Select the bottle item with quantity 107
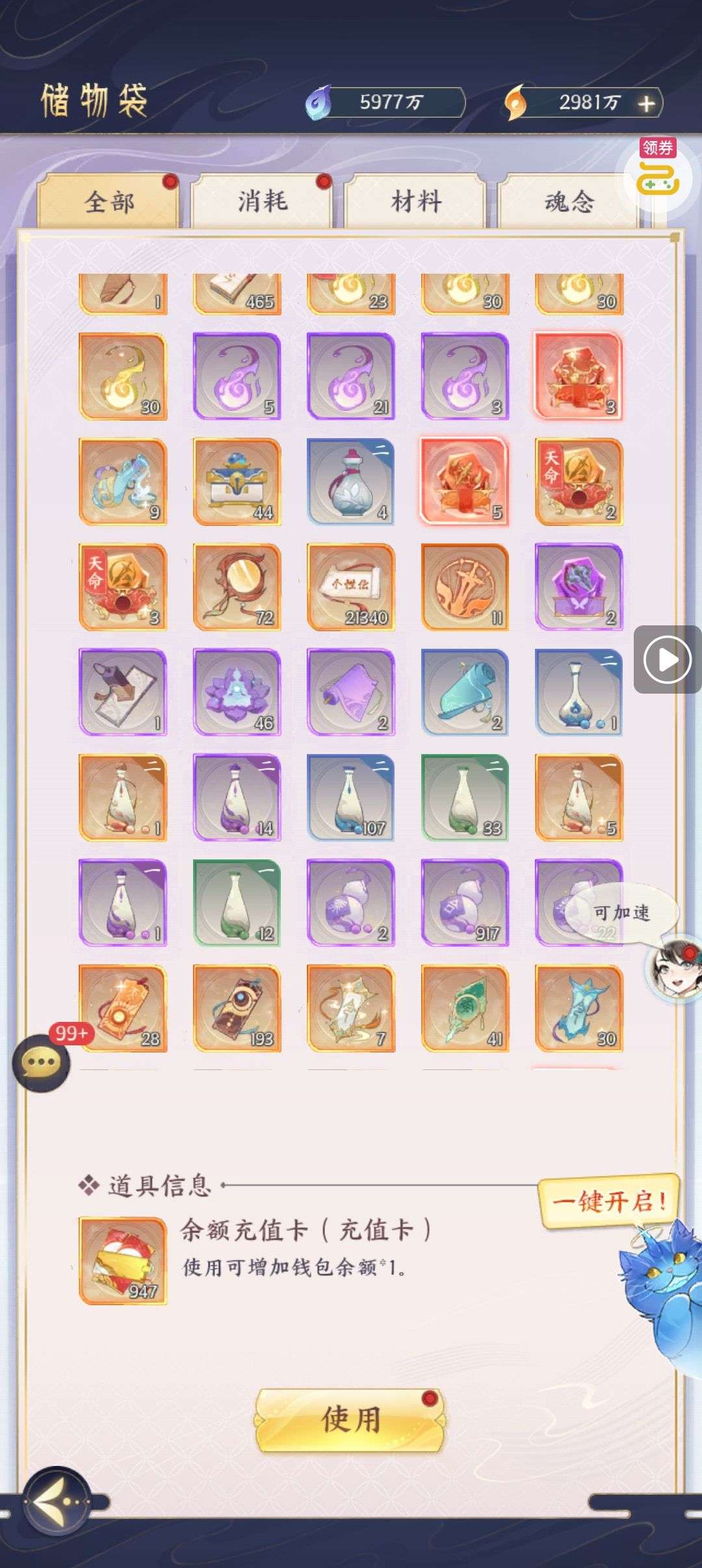 pyautogui.click(x=351, y=798)
